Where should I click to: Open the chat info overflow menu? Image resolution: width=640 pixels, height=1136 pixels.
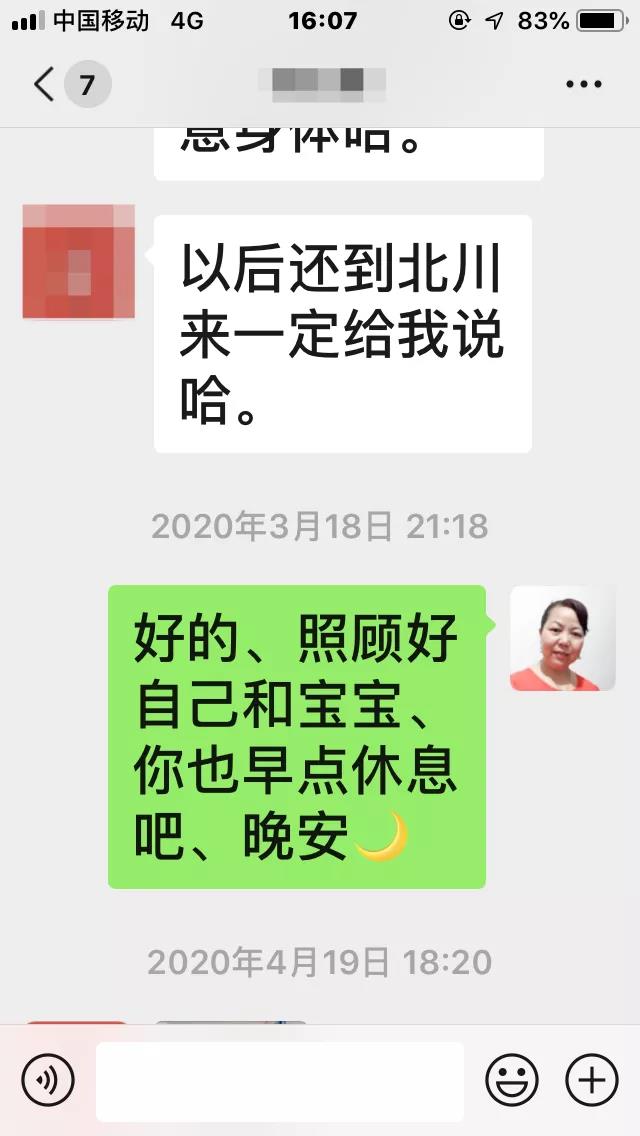click(x=584, y=85)
